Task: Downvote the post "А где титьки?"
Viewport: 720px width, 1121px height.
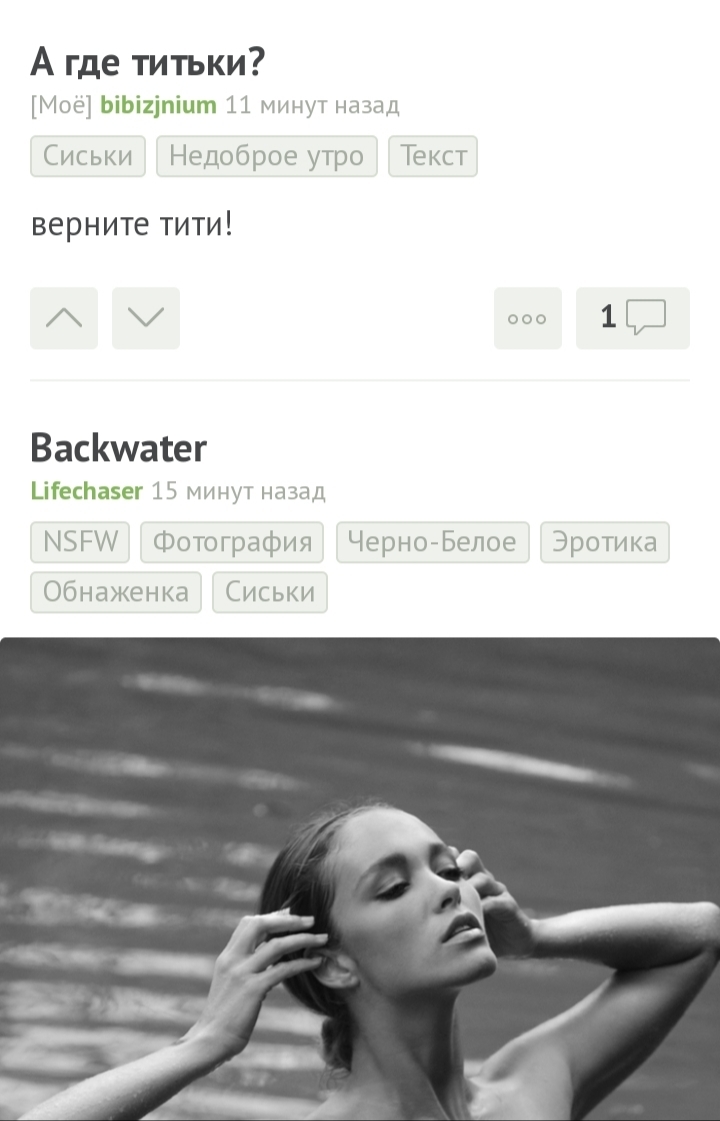Action: pos(146,318)
